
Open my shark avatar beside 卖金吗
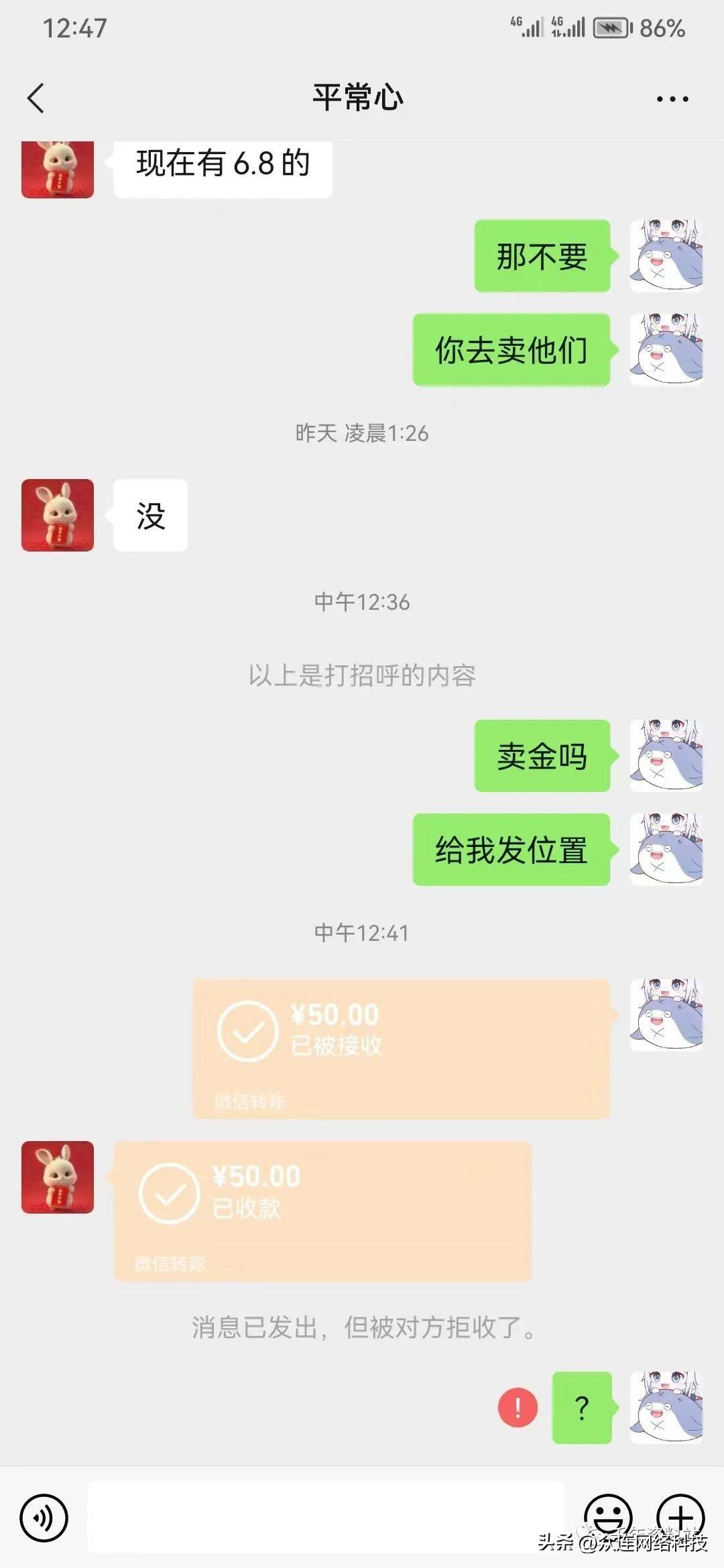tap(666, 756)
